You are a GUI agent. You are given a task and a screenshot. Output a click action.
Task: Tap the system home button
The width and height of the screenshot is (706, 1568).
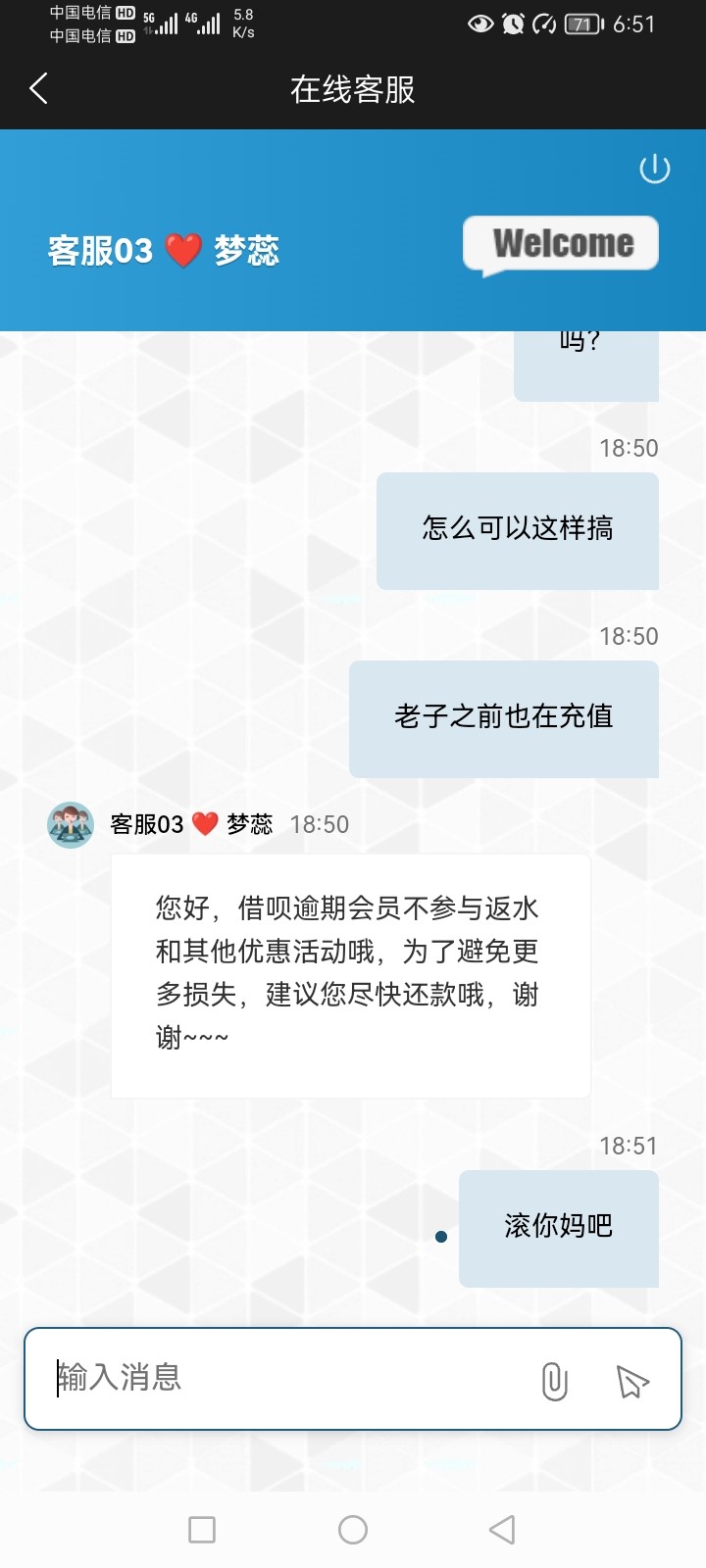point(353,1530)
